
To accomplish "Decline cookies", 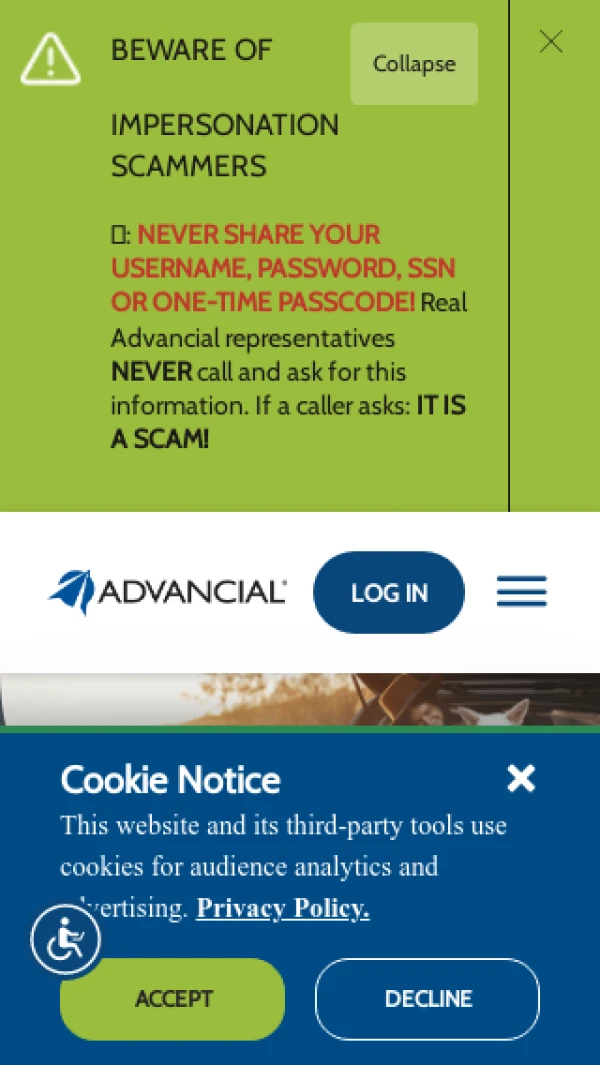I will pyautogui.click(x=427, y=999).
